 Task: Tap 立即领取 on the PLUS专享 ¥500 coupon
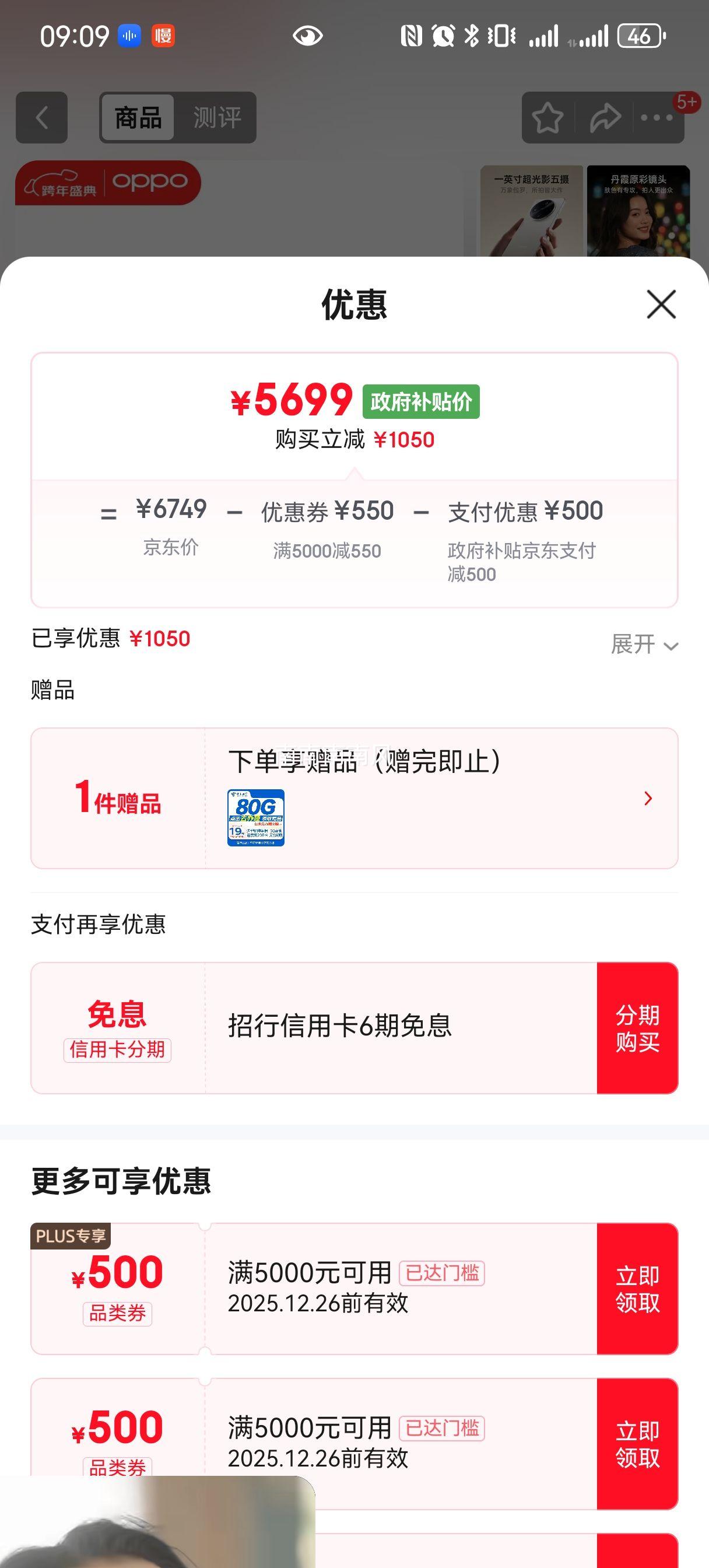pos(637,1293)
